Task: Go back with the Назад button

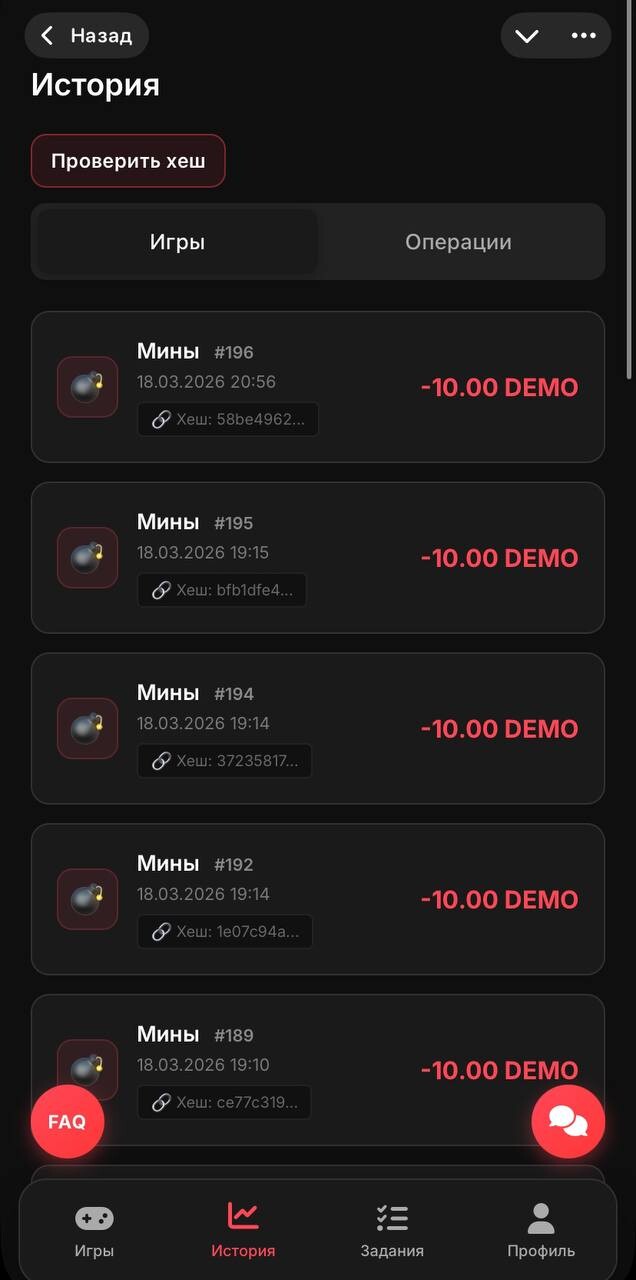Action: pos(86,36)
